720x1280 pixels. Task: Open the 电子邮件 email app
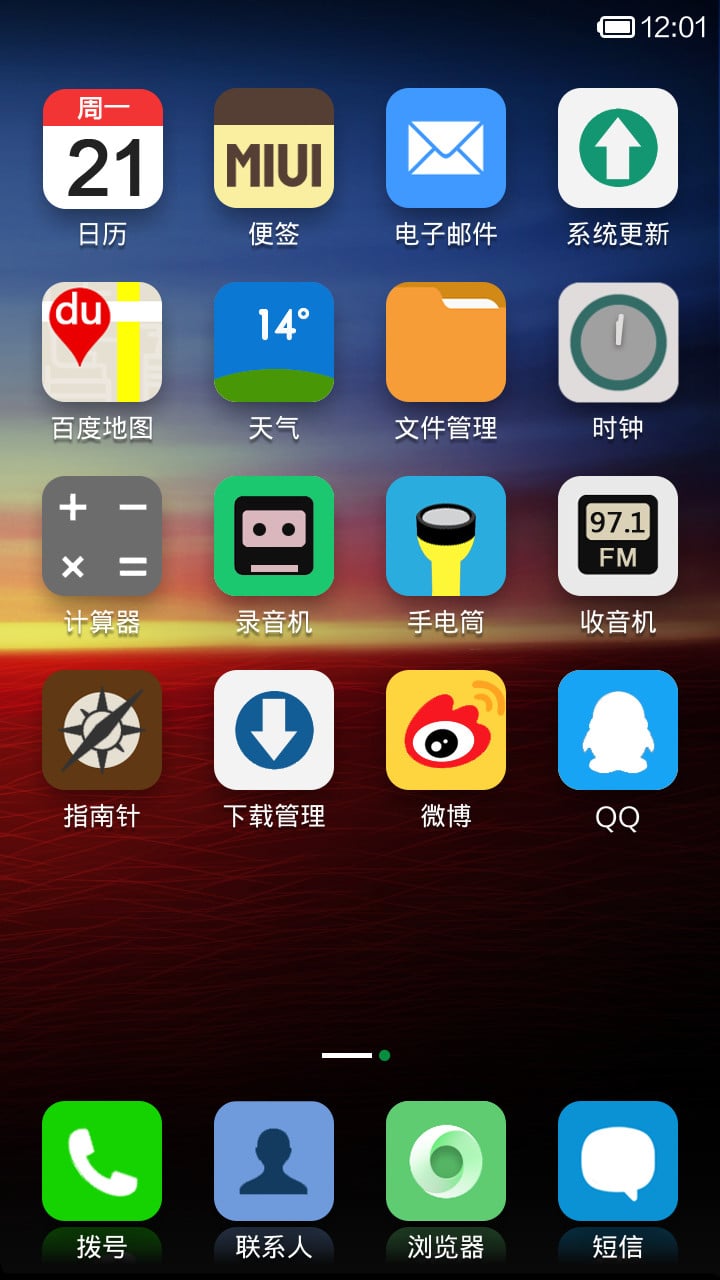(446, 148)
